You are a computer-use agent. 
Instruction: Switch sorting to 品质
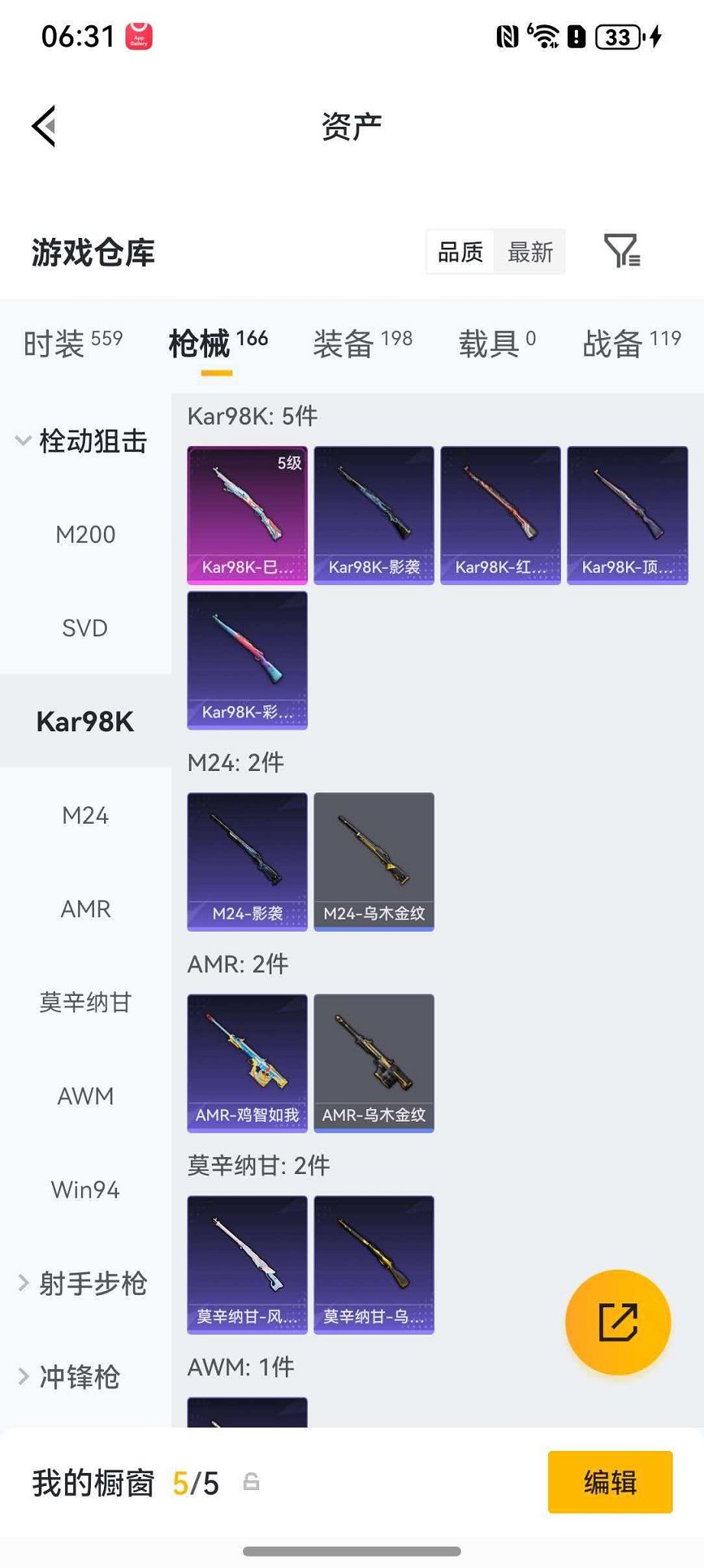tap(459, 252)
